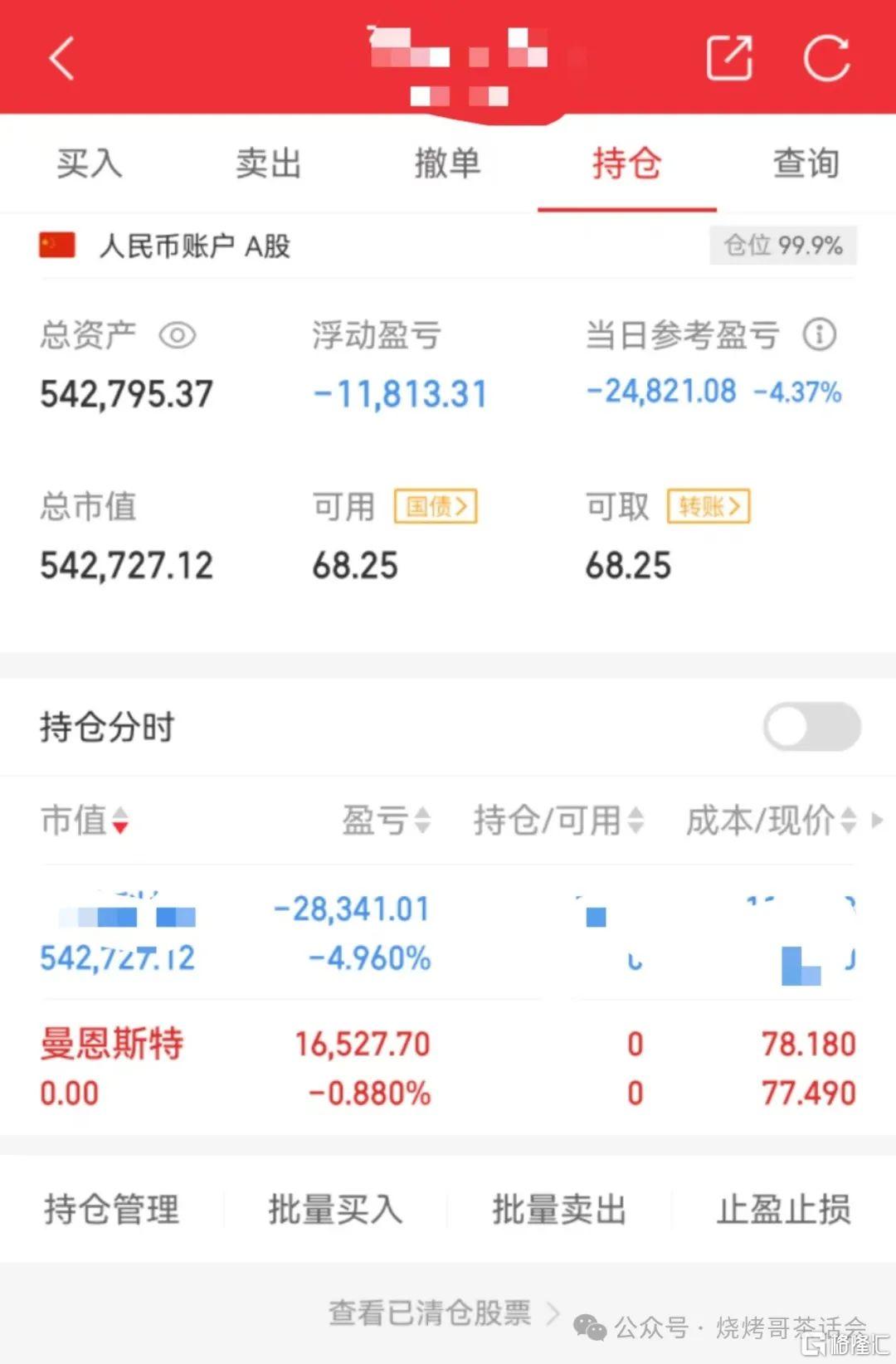Sort holdings by 盈亏
The image size is (896, 1364).
pos(387,821)
